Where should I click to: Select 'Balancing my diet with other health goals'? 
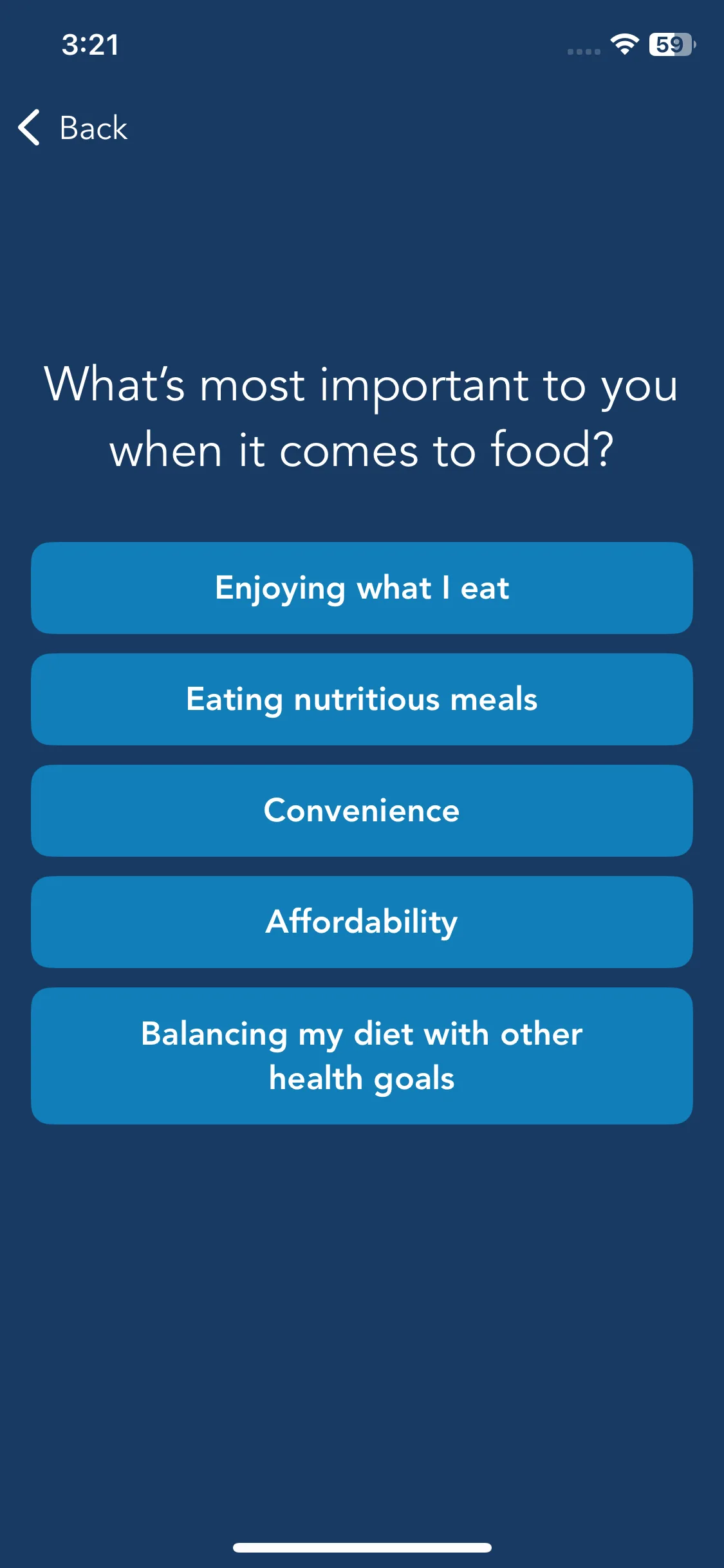(362, 1056)
